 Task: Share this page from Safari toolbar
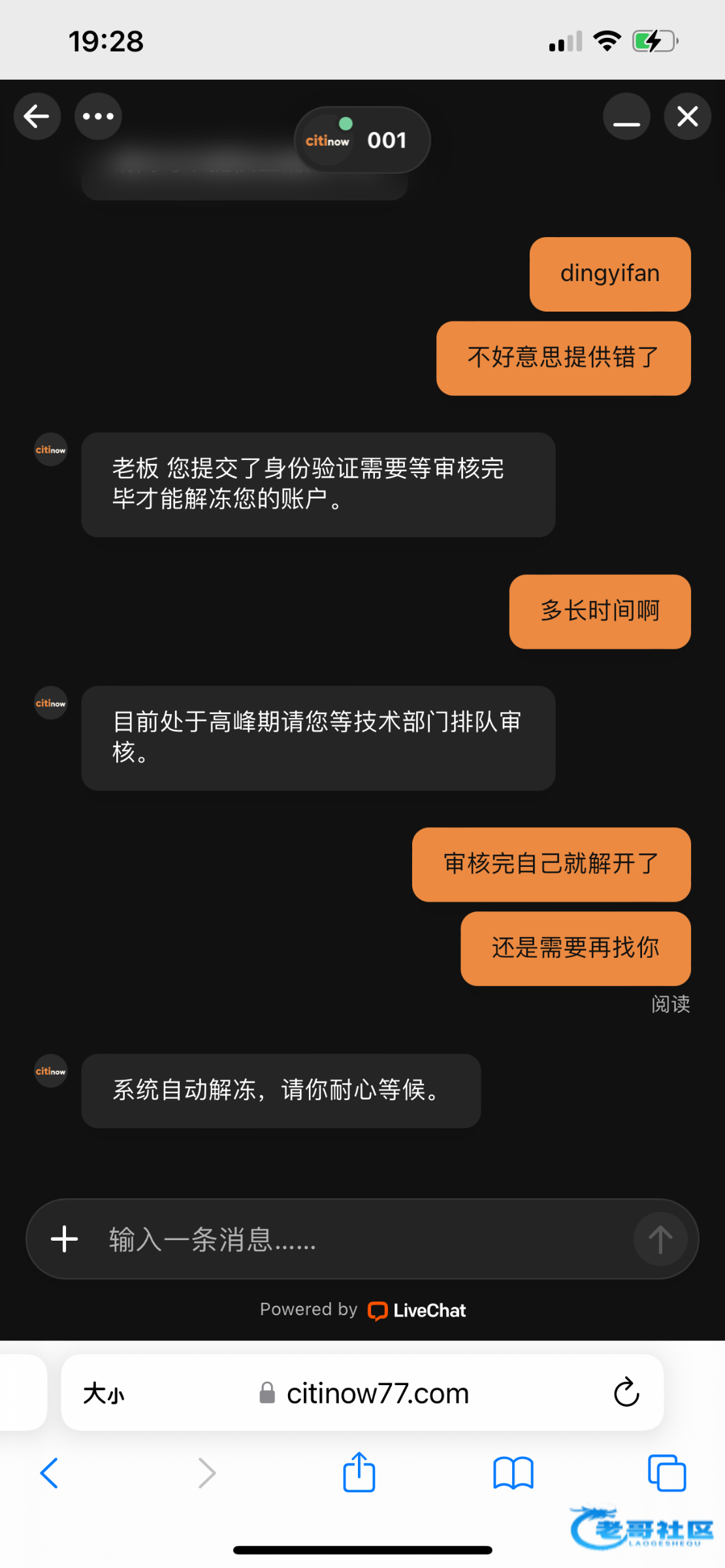pos(359,1473)
